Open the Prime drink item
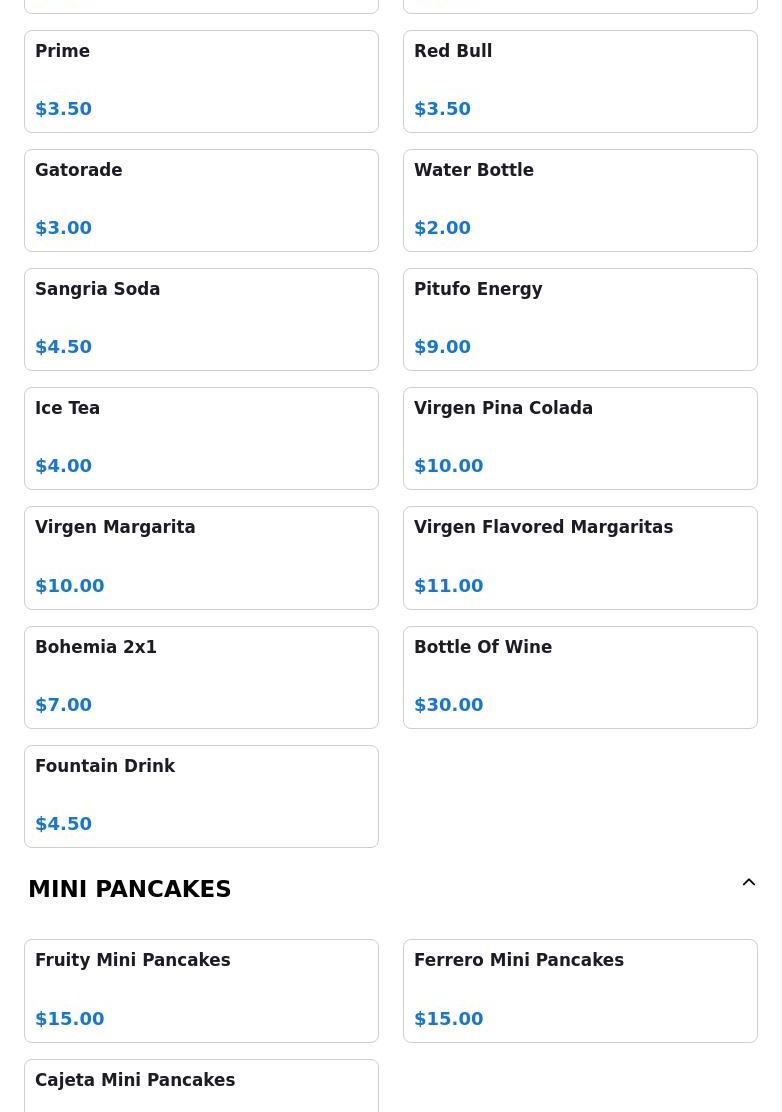 [201, 81]
